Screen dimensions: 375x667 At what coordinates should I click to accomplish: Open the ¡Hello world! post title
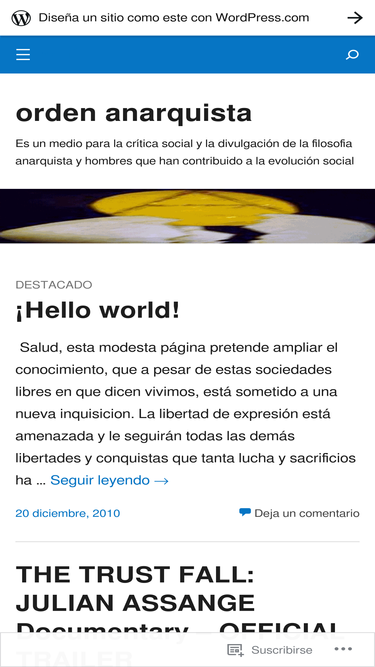pyautogui.click(x=98, y=311)
